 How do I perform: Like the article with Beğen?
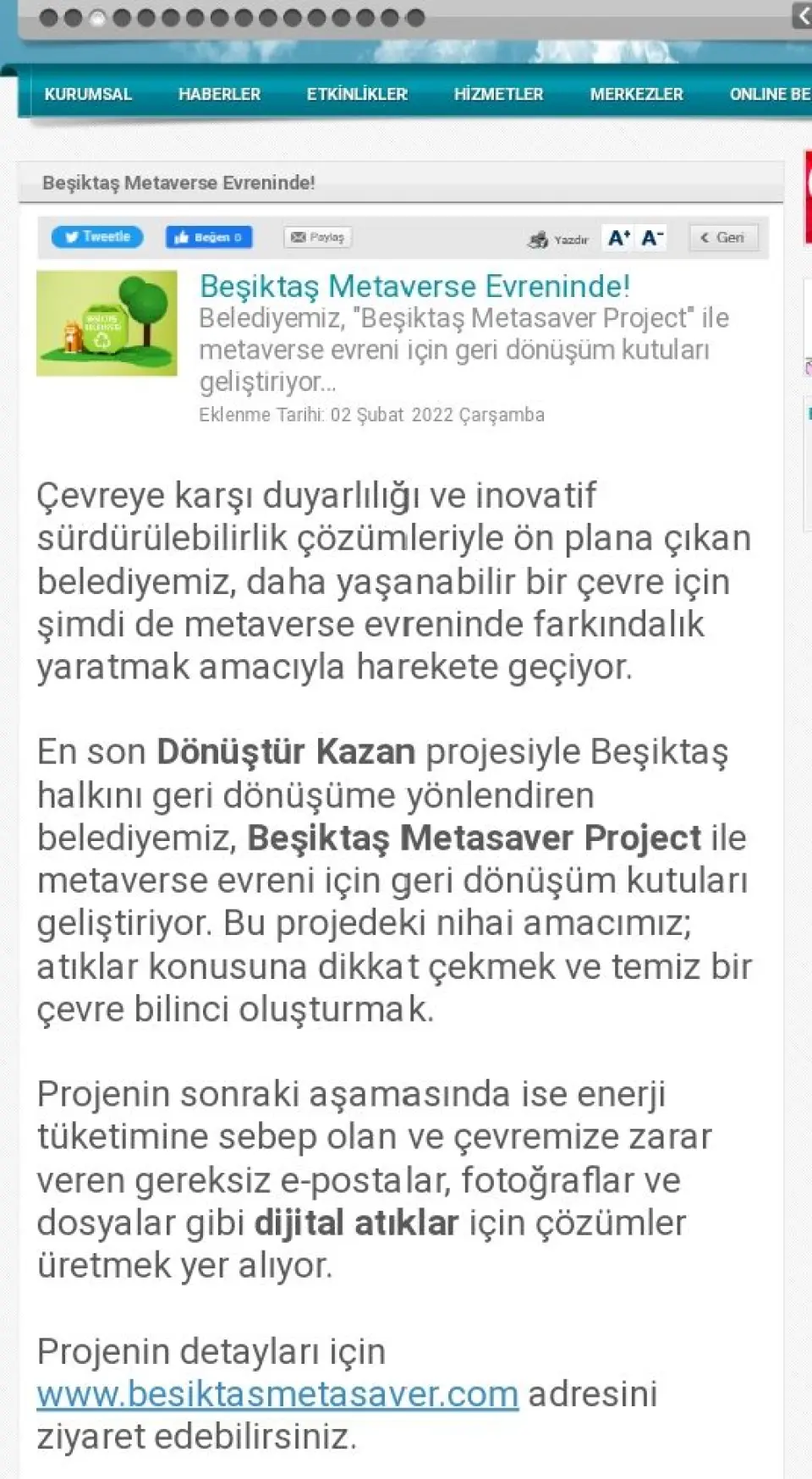coord(208,237)
